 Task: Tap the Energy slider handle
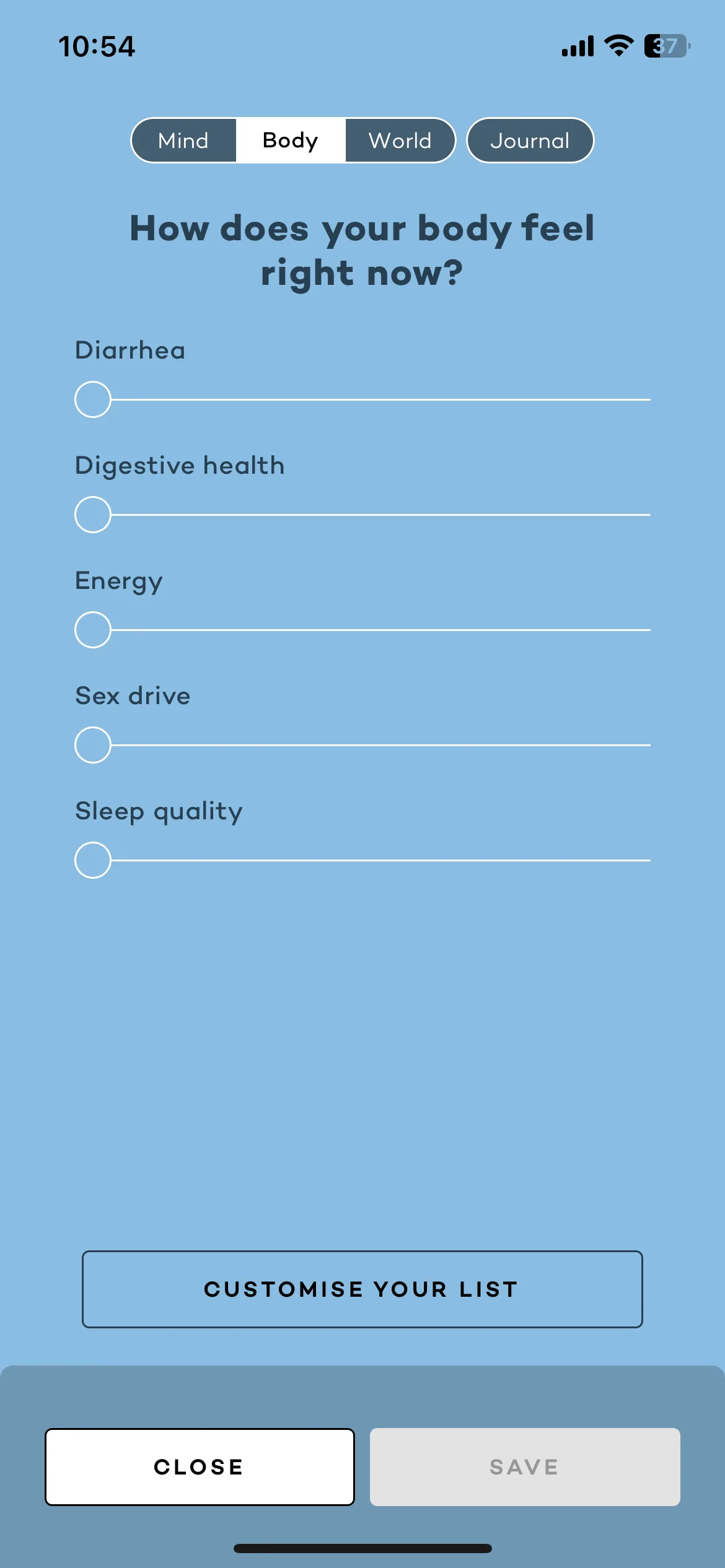point(93,630)
